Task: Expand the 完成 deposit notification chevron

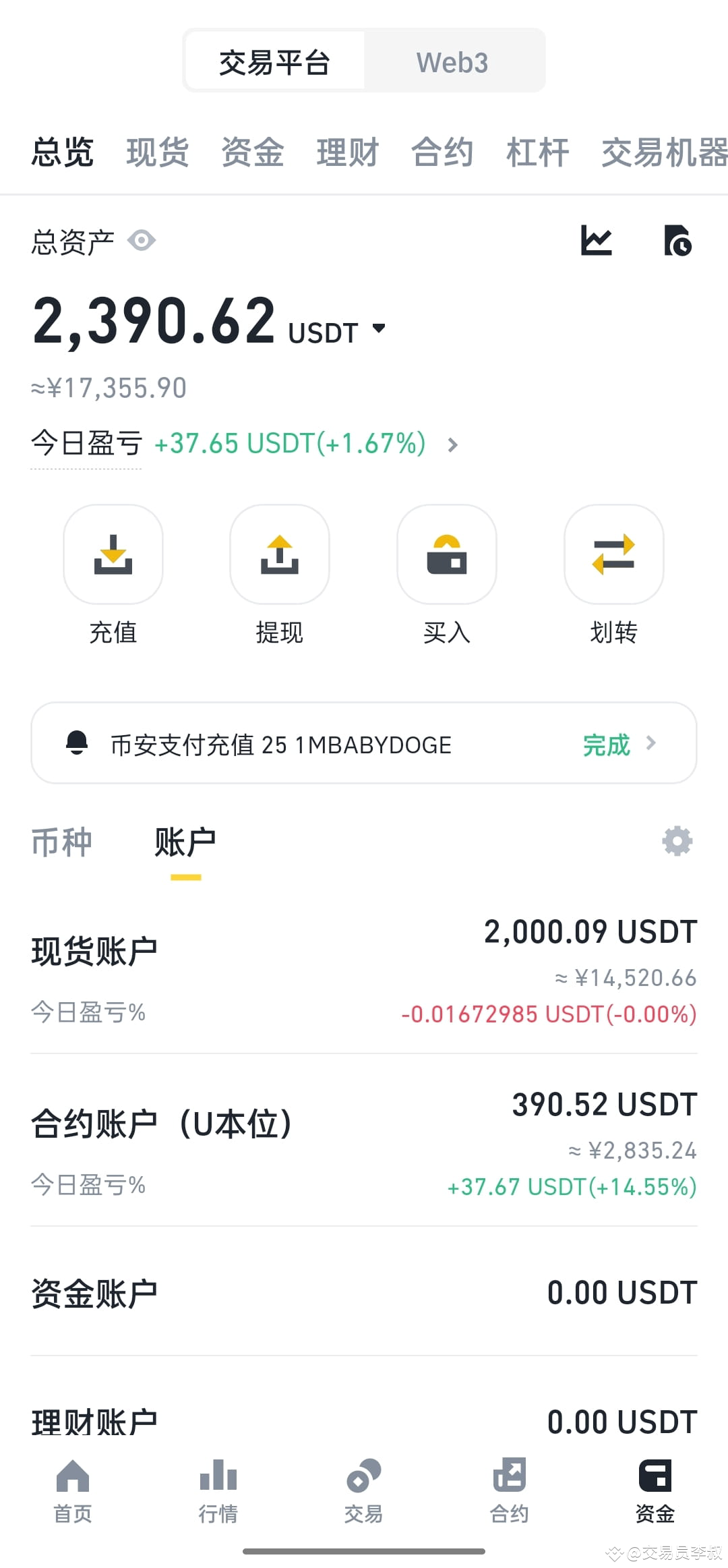Action: tap(650, 744)
